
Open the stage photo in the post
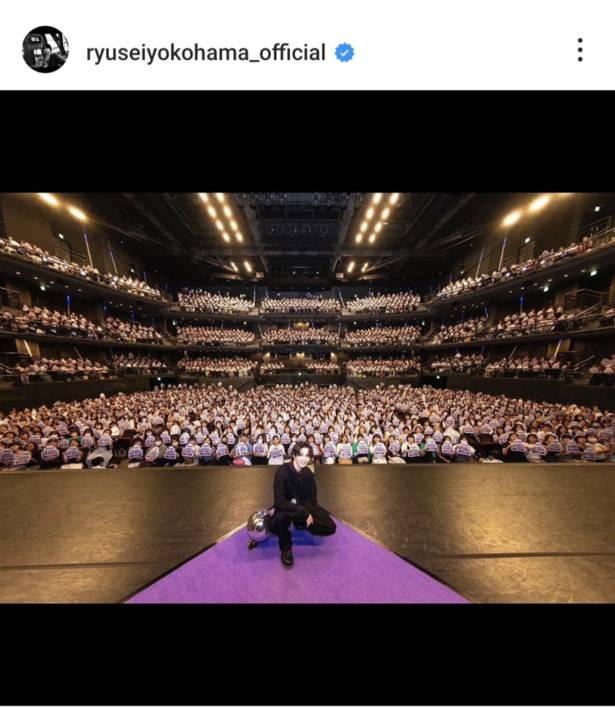click(x=307, y=397)
